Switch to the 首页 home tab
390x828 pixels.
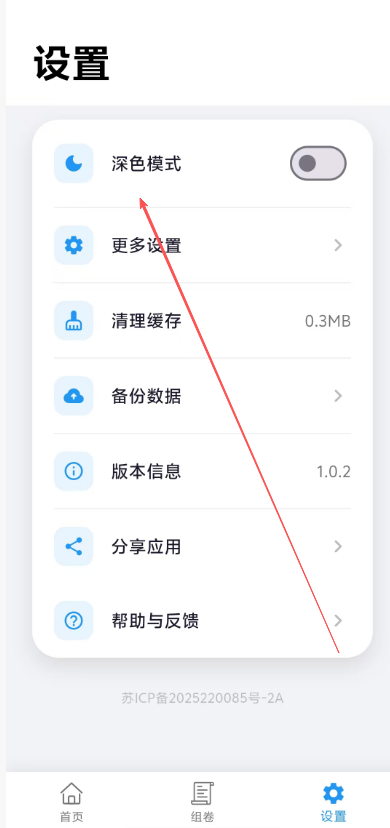71,802
